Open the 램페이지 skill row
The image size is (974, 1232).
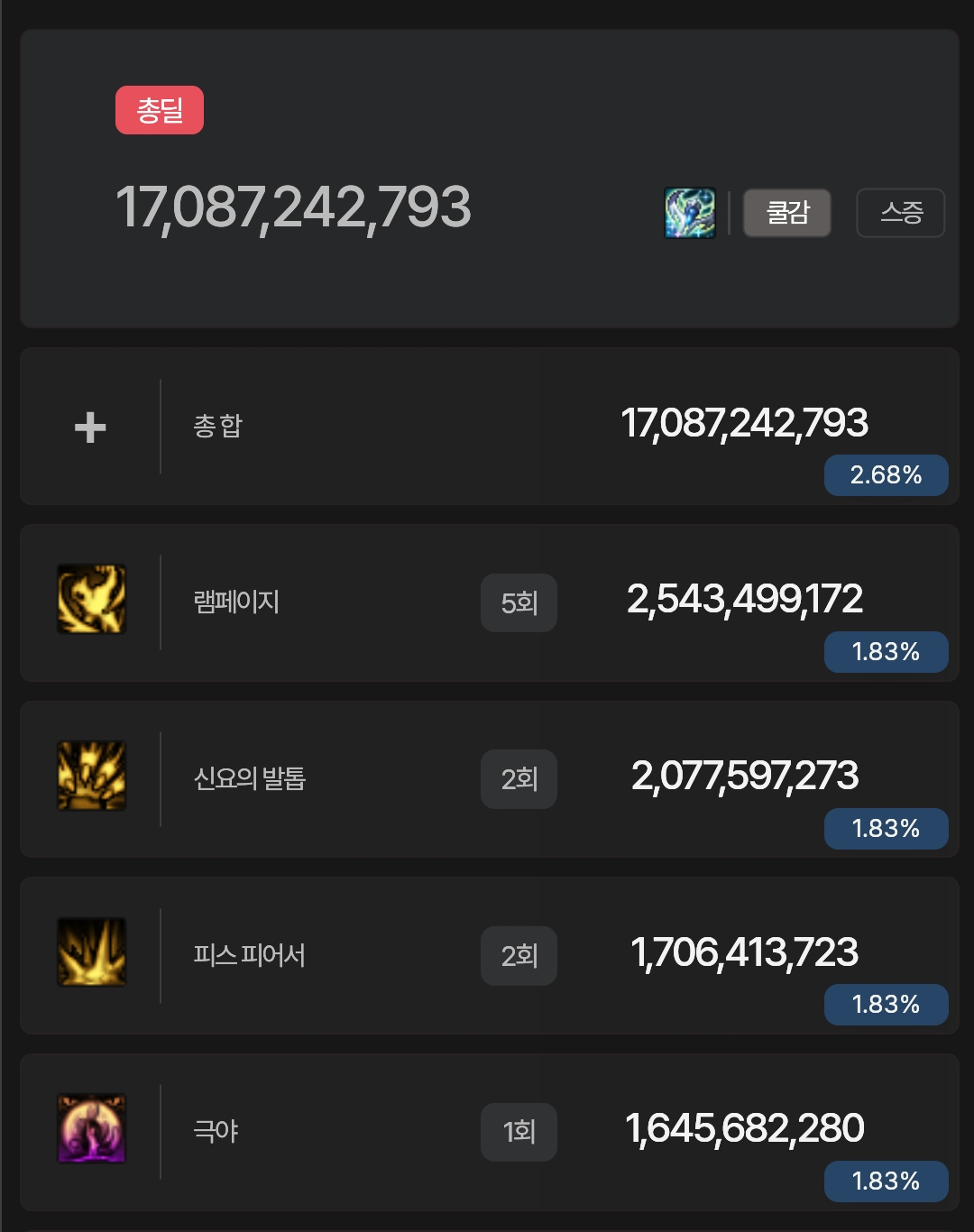[236, 602]
